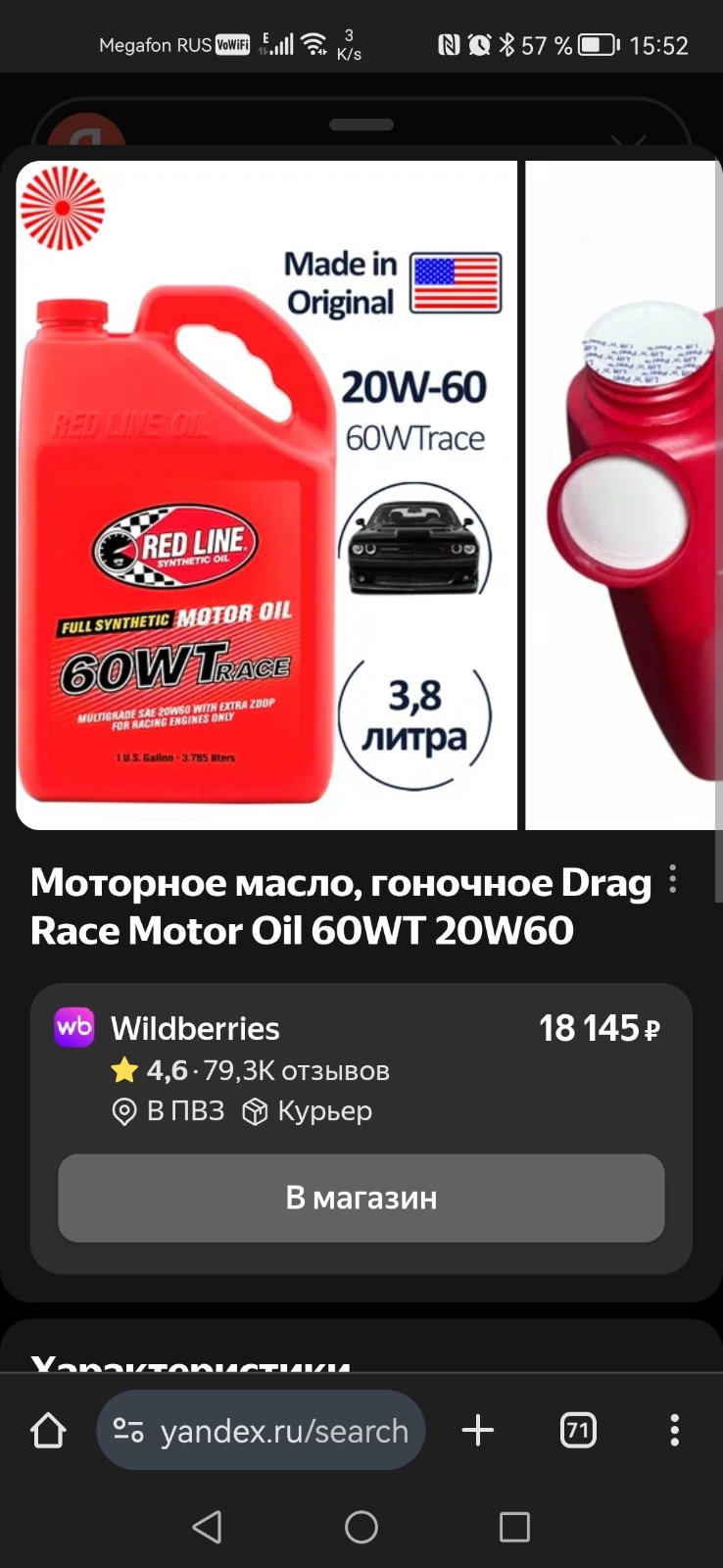Open recent apps overview
723x1568 pixels.
[x=514, y=1527]
